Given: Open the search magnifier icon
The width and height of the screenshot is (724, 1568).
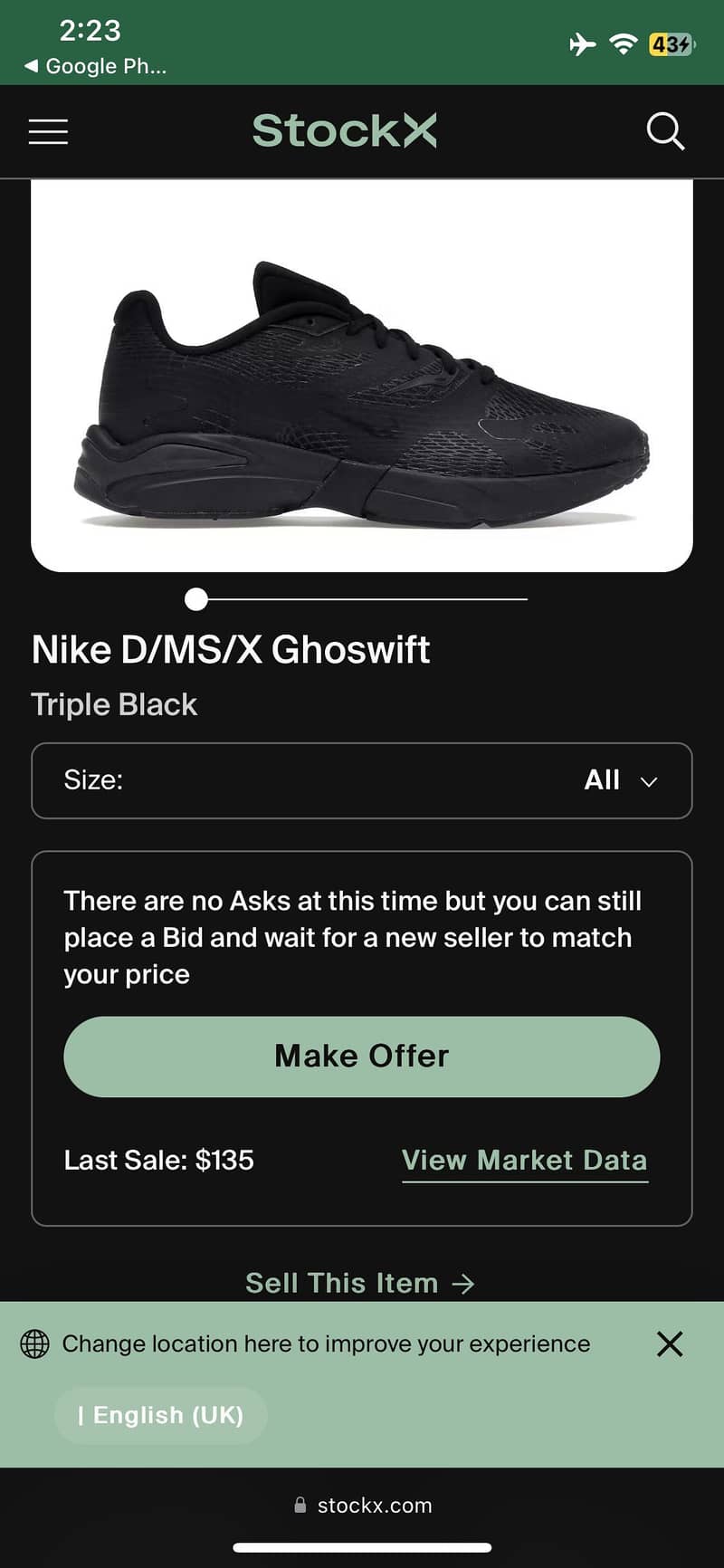Looking at the screenshot, I should 666,131.
